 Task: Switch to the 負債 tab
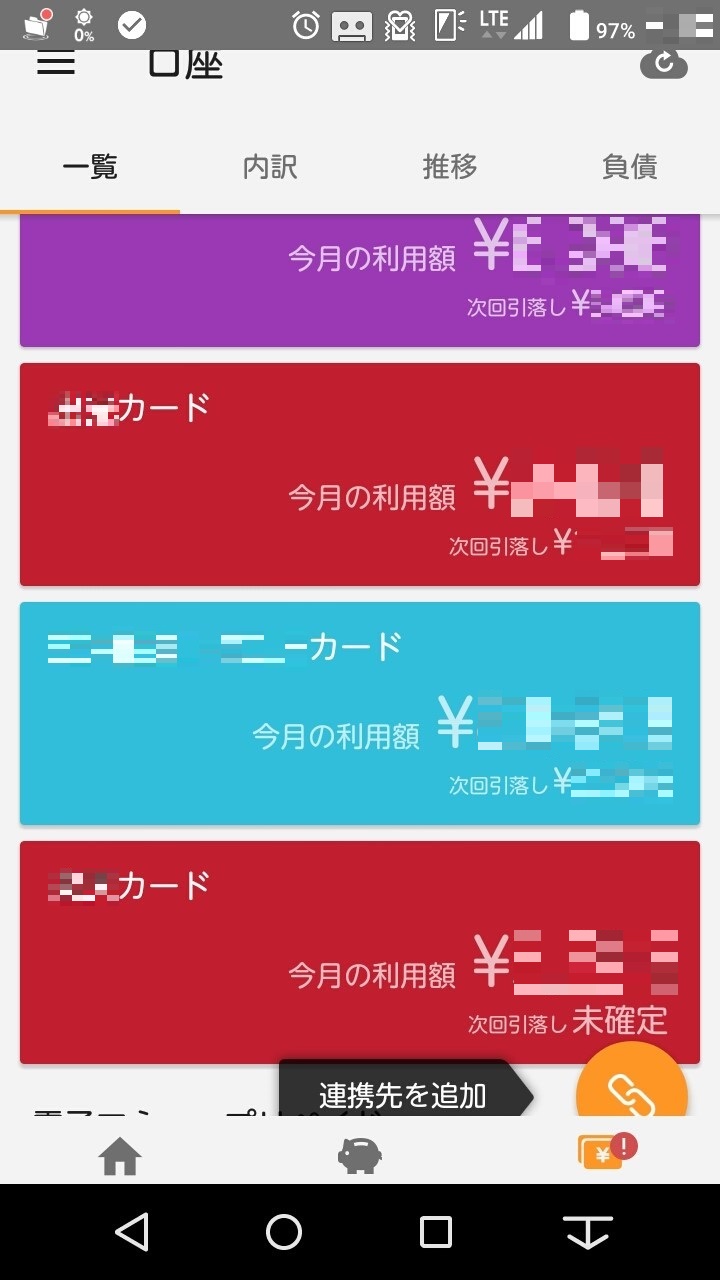630,166
